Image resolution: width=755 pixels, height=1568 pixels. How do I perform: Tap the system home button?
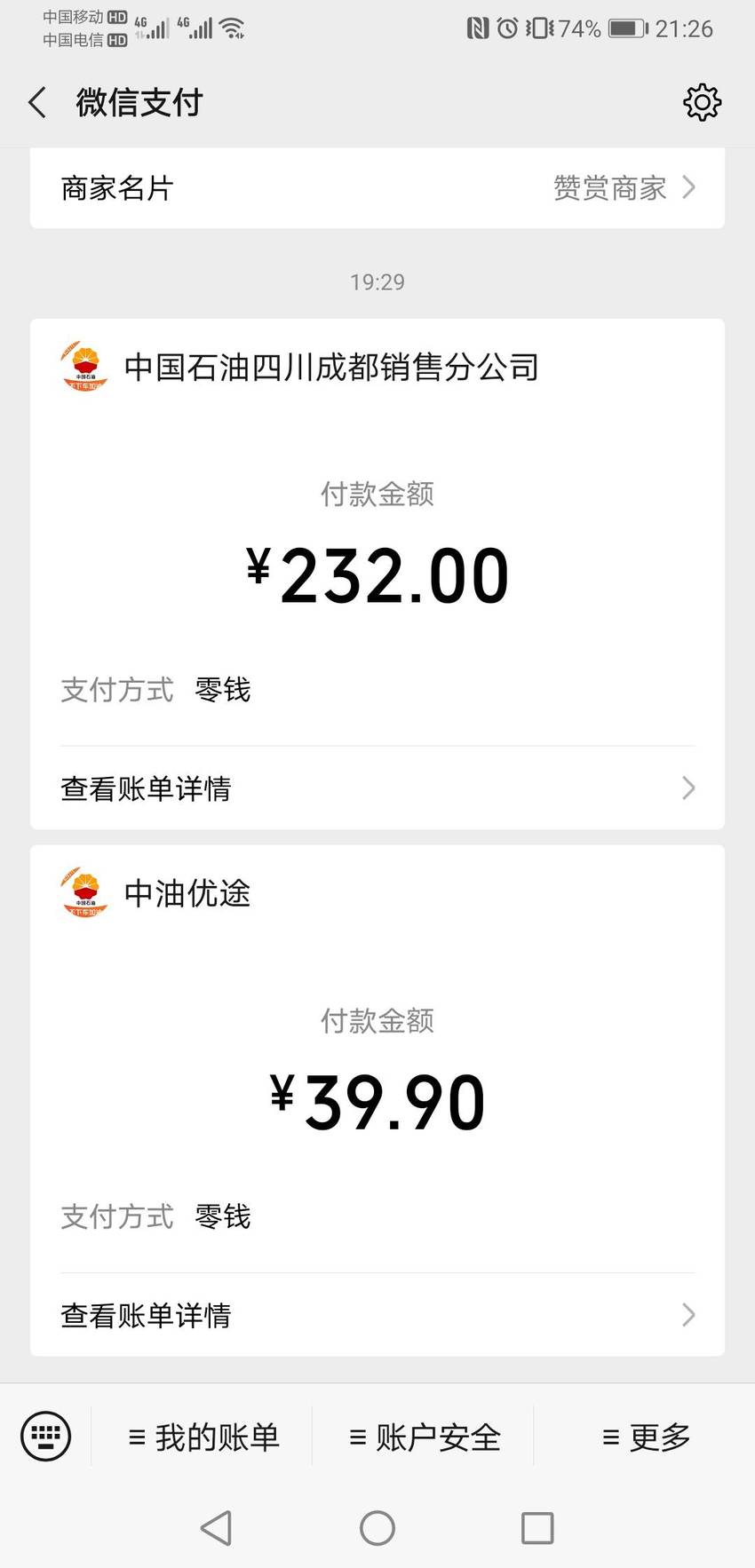point(377,1528)
